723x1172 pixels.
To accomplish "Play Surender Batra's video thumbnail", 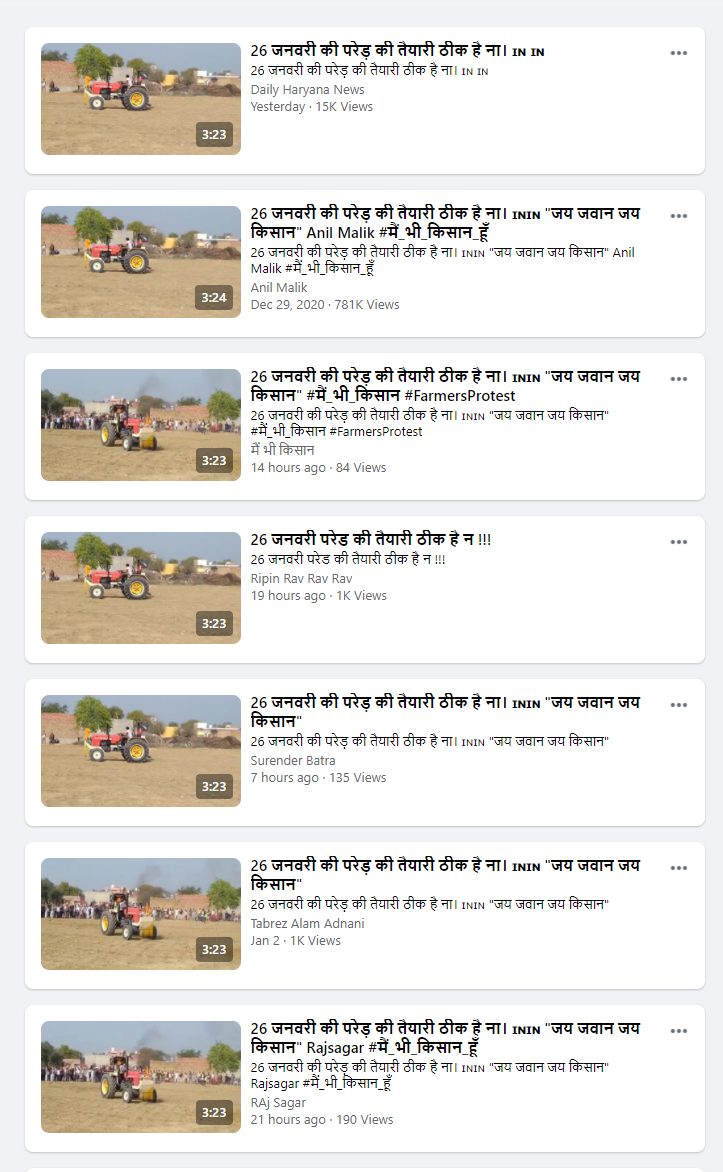I will click(x=140, y=751).
